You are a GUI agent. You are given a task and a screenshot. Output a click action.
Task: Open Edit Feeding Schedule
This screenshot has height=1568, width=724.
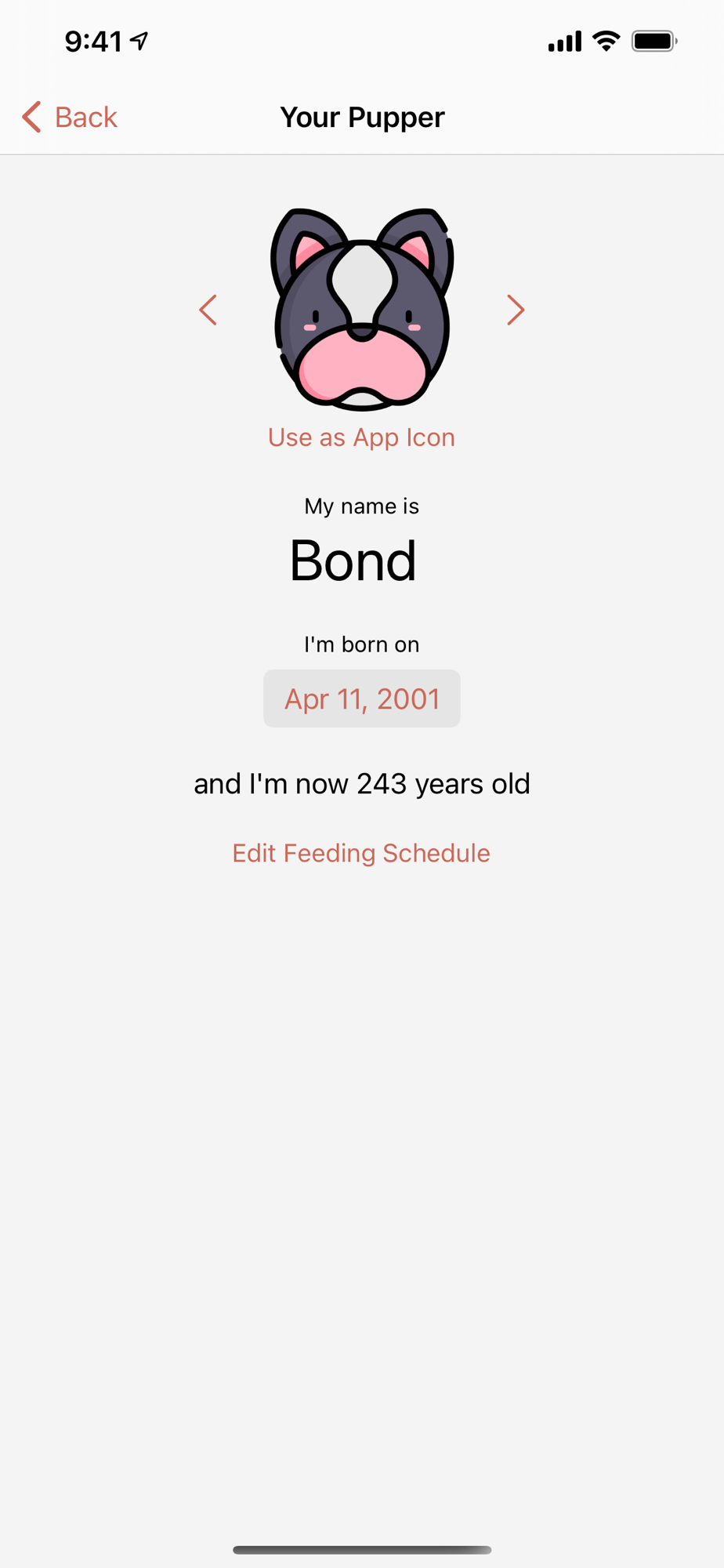point(361,853)
